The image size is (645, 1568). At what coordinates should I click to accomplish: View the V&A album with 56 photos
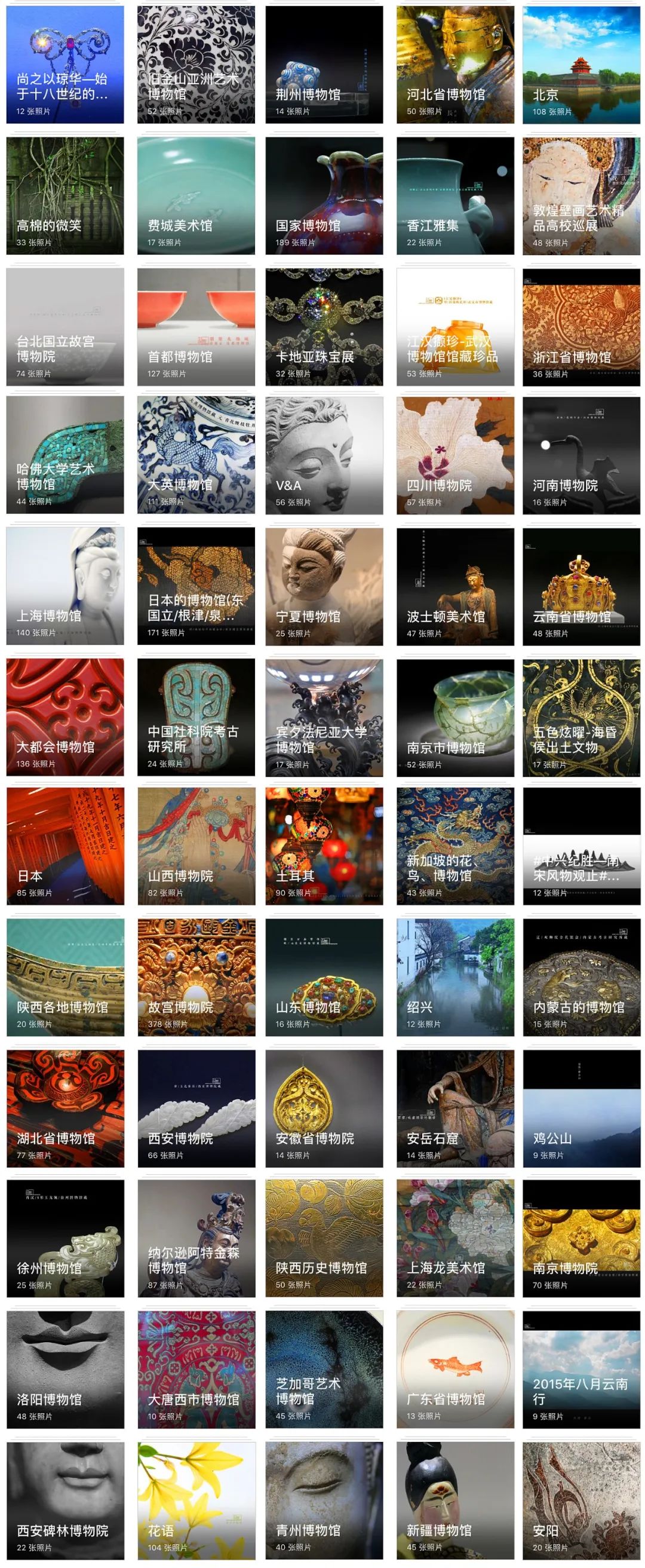(x=324, y=454)
